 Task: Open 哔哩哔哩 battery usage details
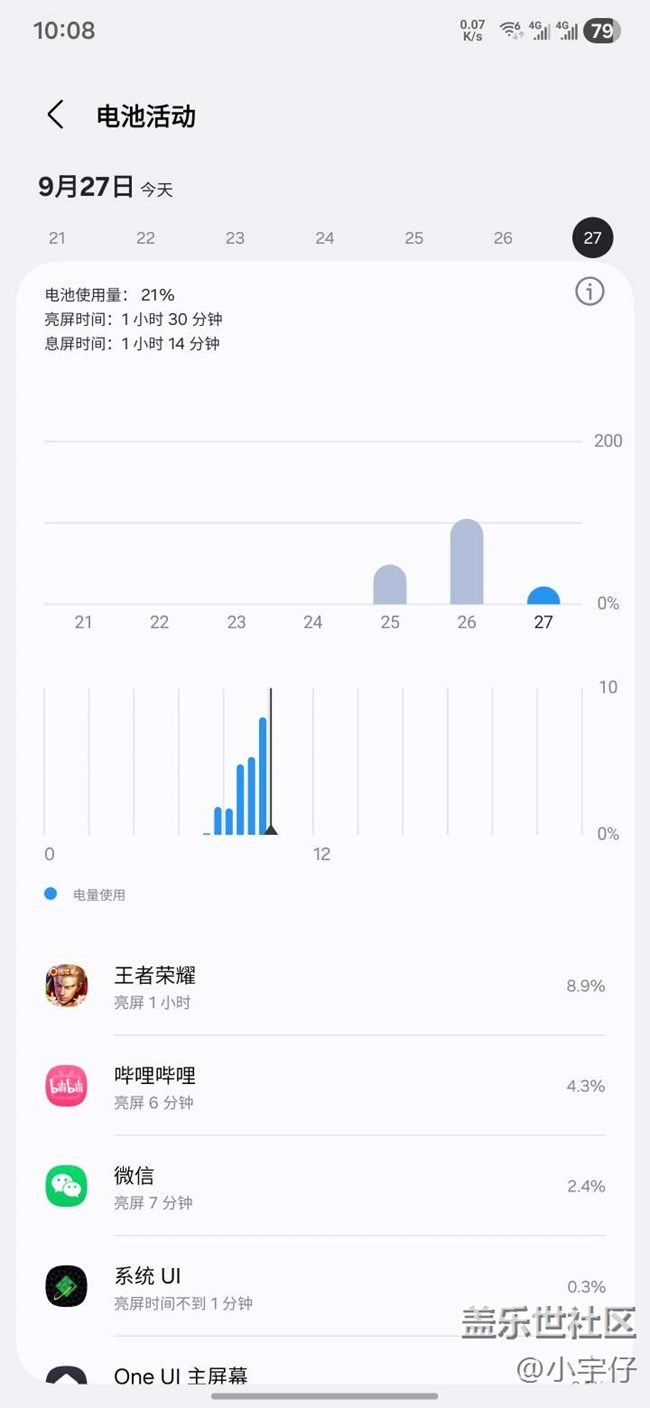click(x=325, y=1086)
